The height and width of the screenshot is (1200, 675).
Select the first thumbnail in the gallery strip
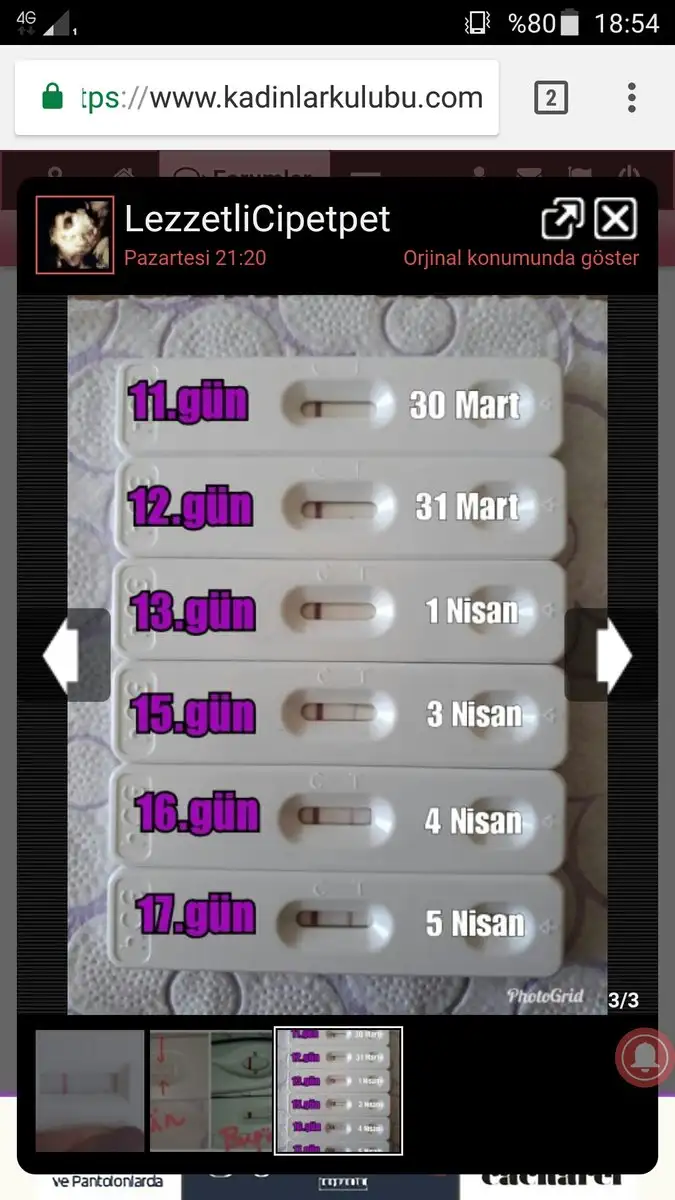(90, 1091)
